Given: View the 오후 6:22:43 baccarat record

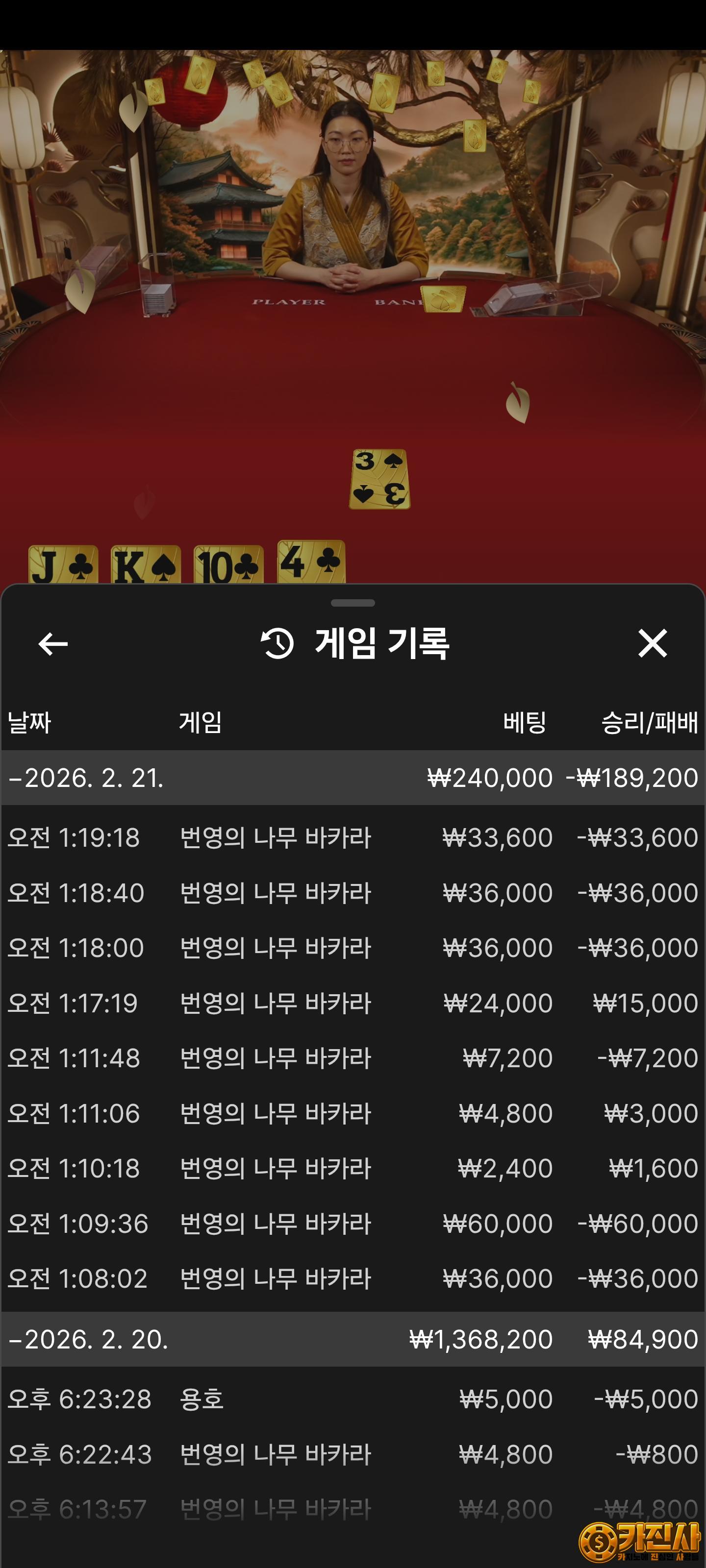Looking at the screenshot, I should tap(353, 1454).
